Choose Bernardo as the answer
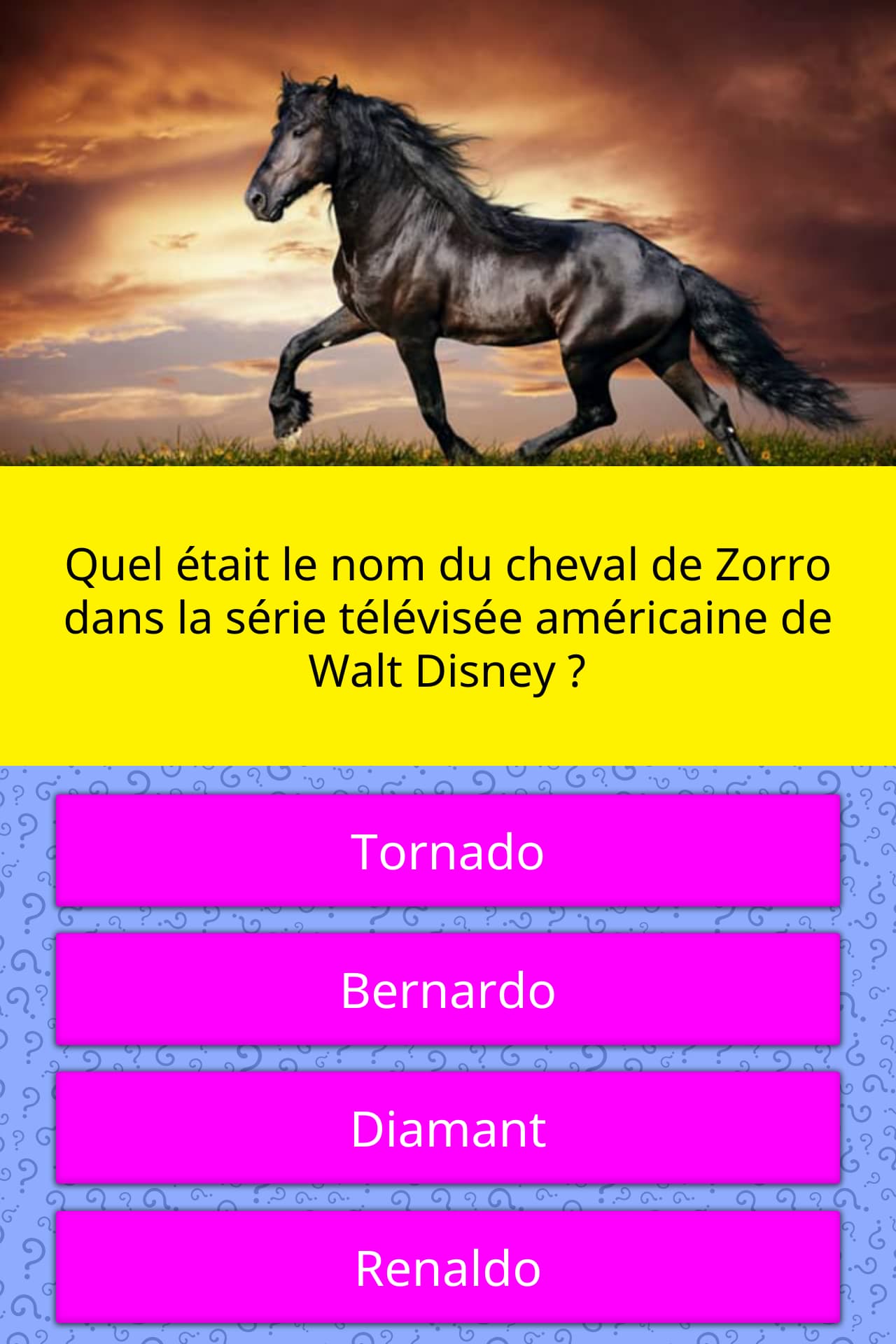Viewport: 896px width, 1344px height. 448,990
